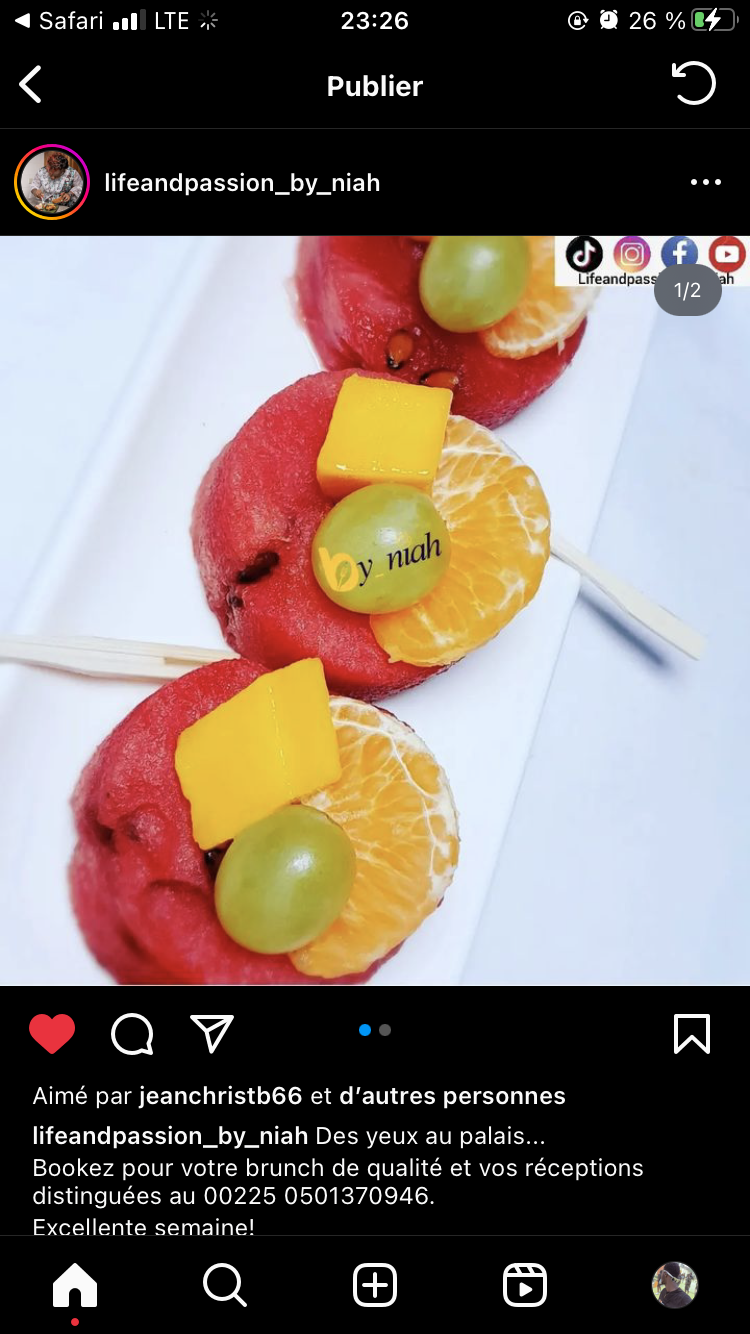Viewport: 750px width, 1334px height.
Task: Save the post with the bookmark icon
Action: (x=692, y=1034)
